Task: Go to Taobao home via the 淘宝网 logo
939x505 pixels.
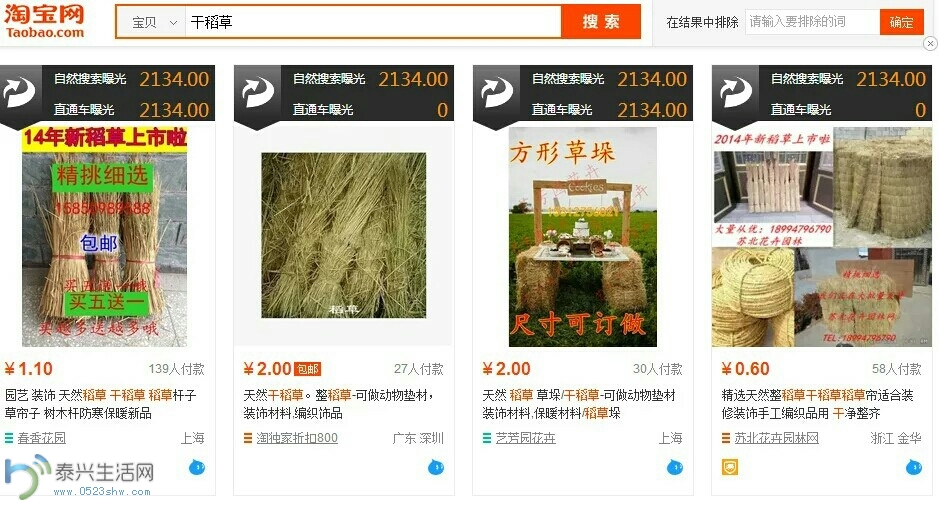Action: pyautogui.click(x=46, y=21)
